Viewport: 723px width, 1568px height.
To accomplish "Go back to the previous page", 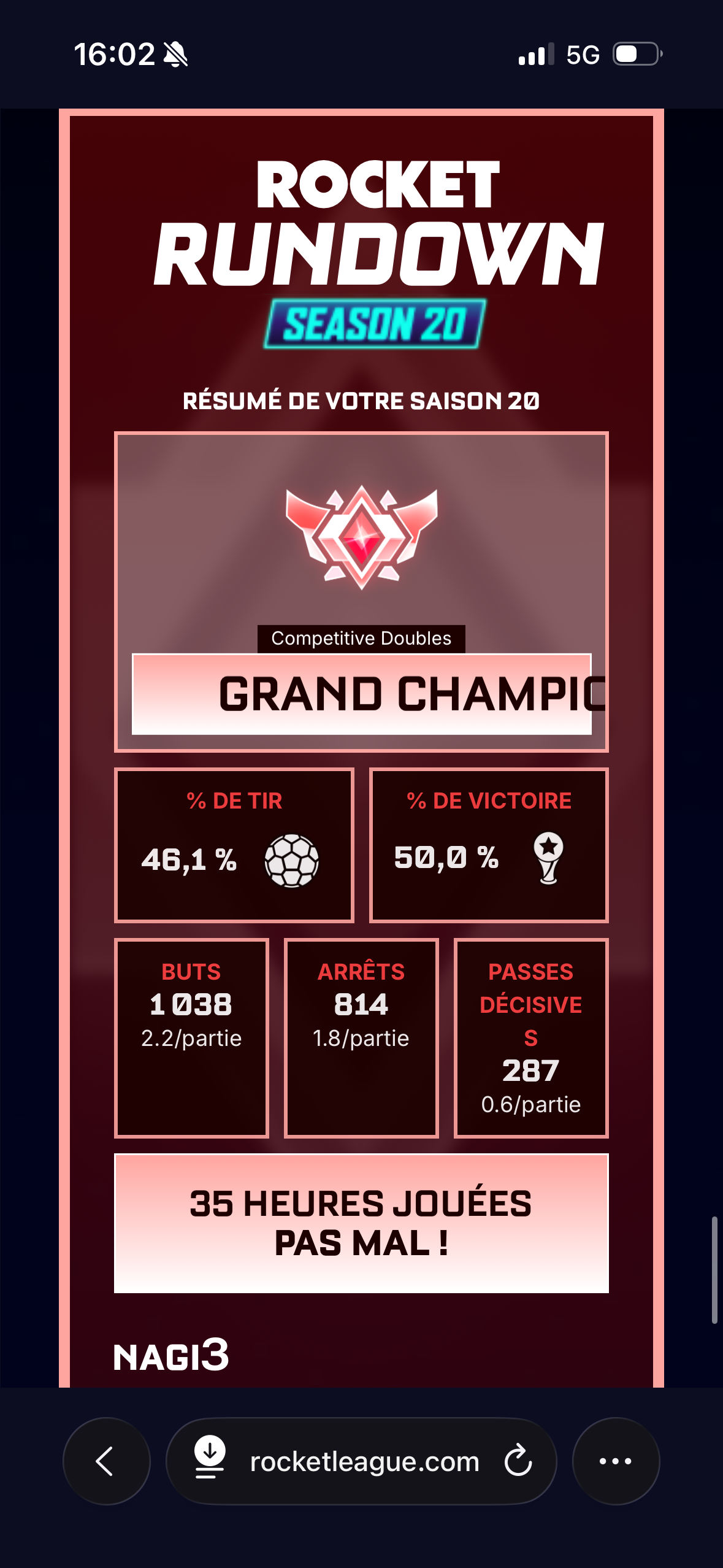I will tap(106, 1461).
